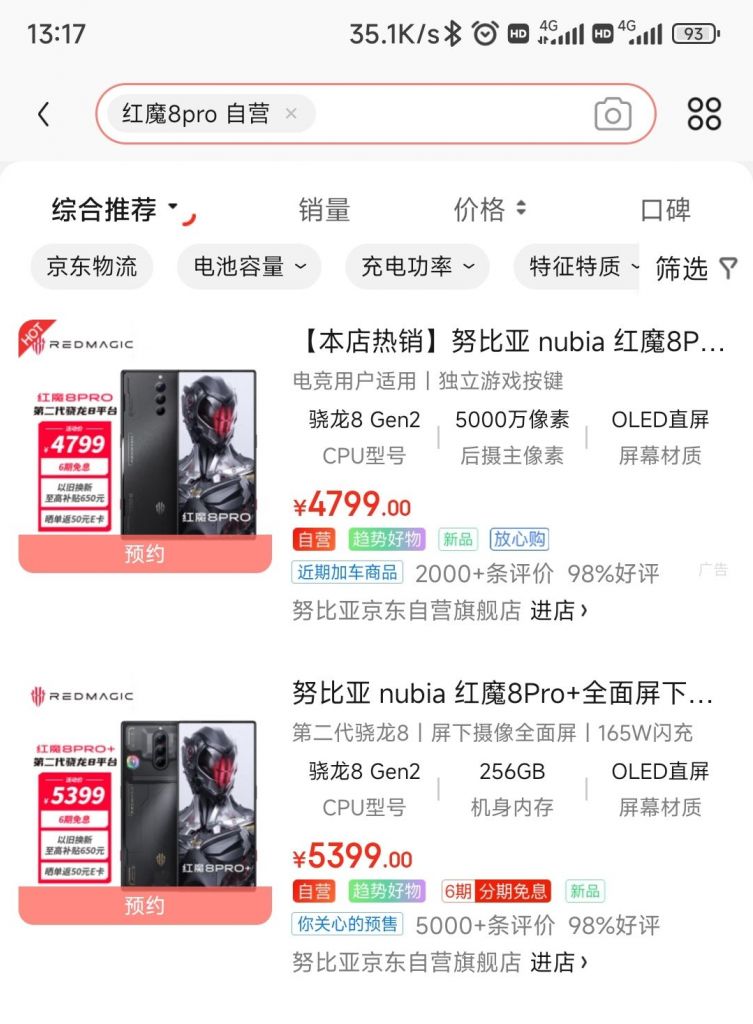Clear the search keyword with the × icon

click(290, 113)
